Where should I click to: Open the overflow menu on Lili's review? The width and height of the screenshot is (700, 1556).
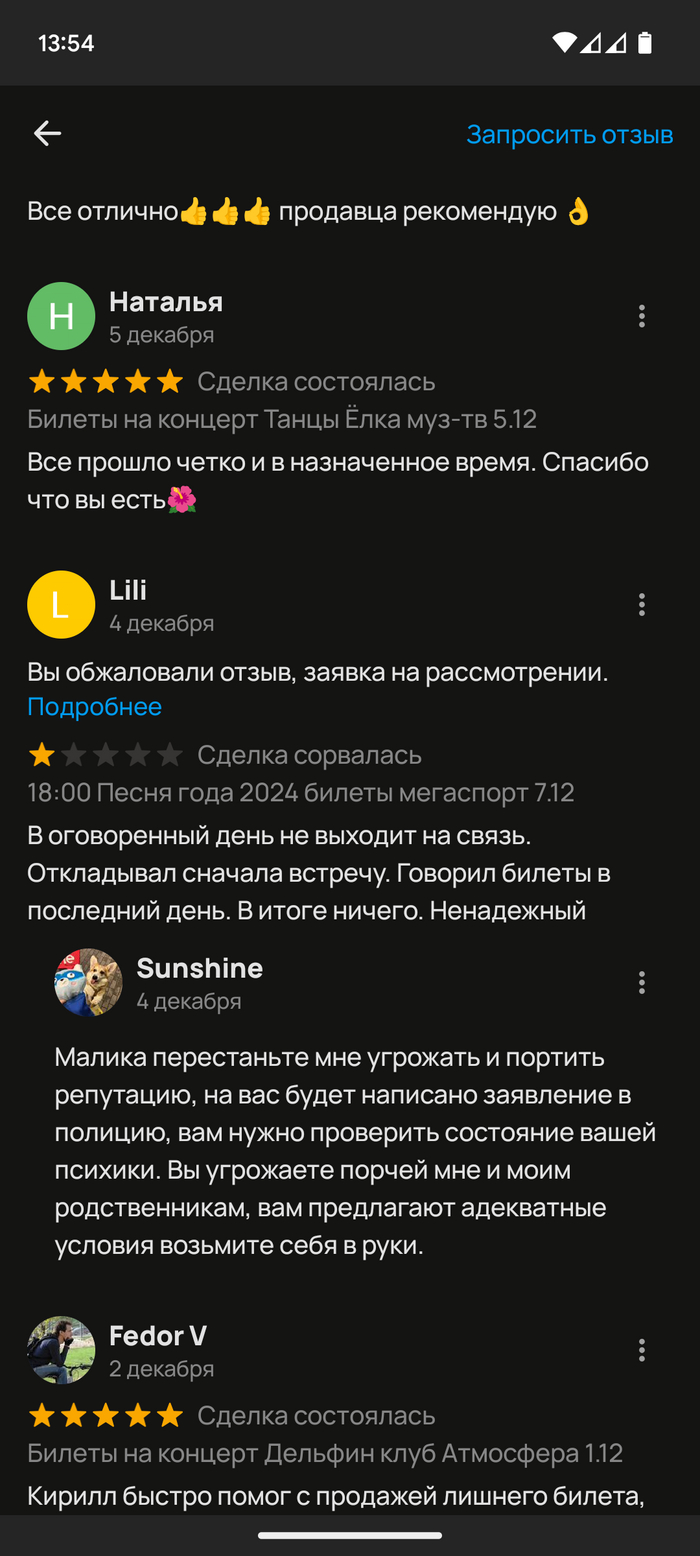click(642, 604)
